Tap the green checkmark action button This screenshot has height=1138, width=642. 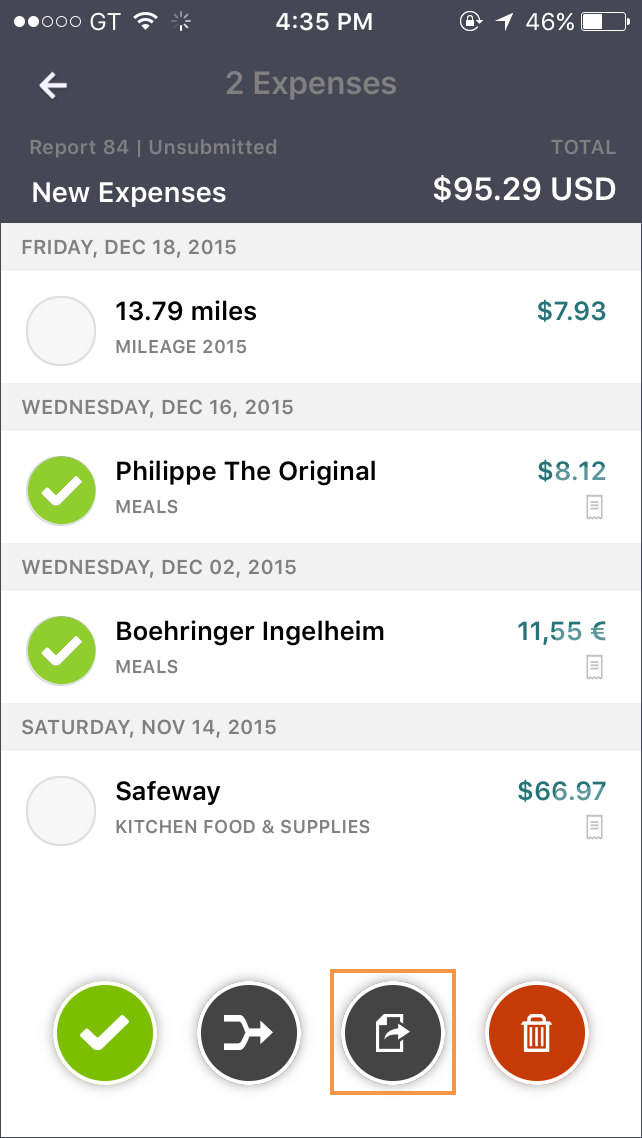pyautogui.click(x=104, y=1031)
